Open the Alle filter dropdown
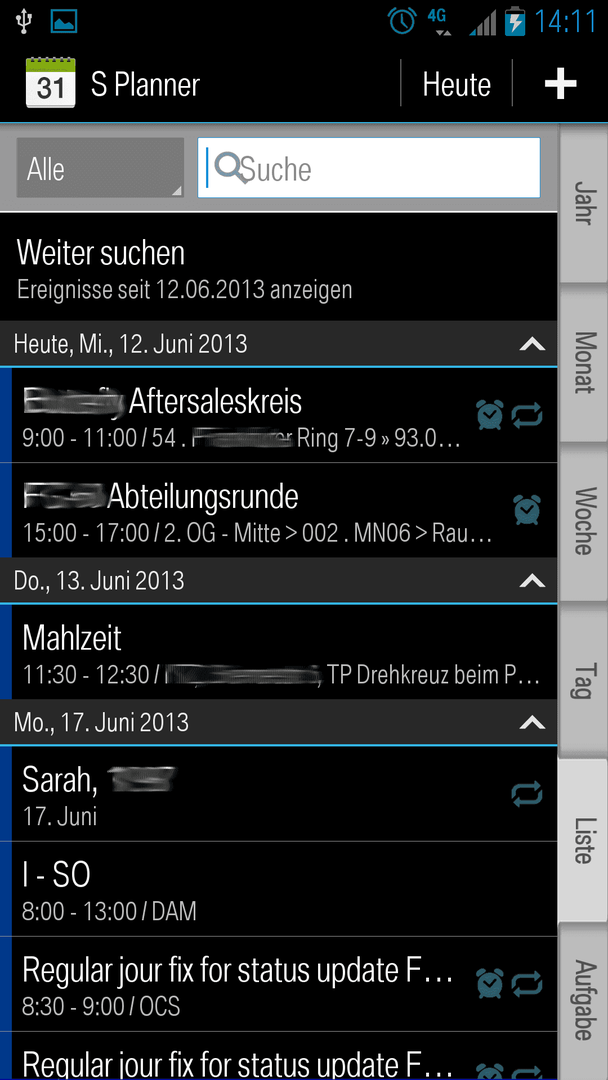 [101, 168]
